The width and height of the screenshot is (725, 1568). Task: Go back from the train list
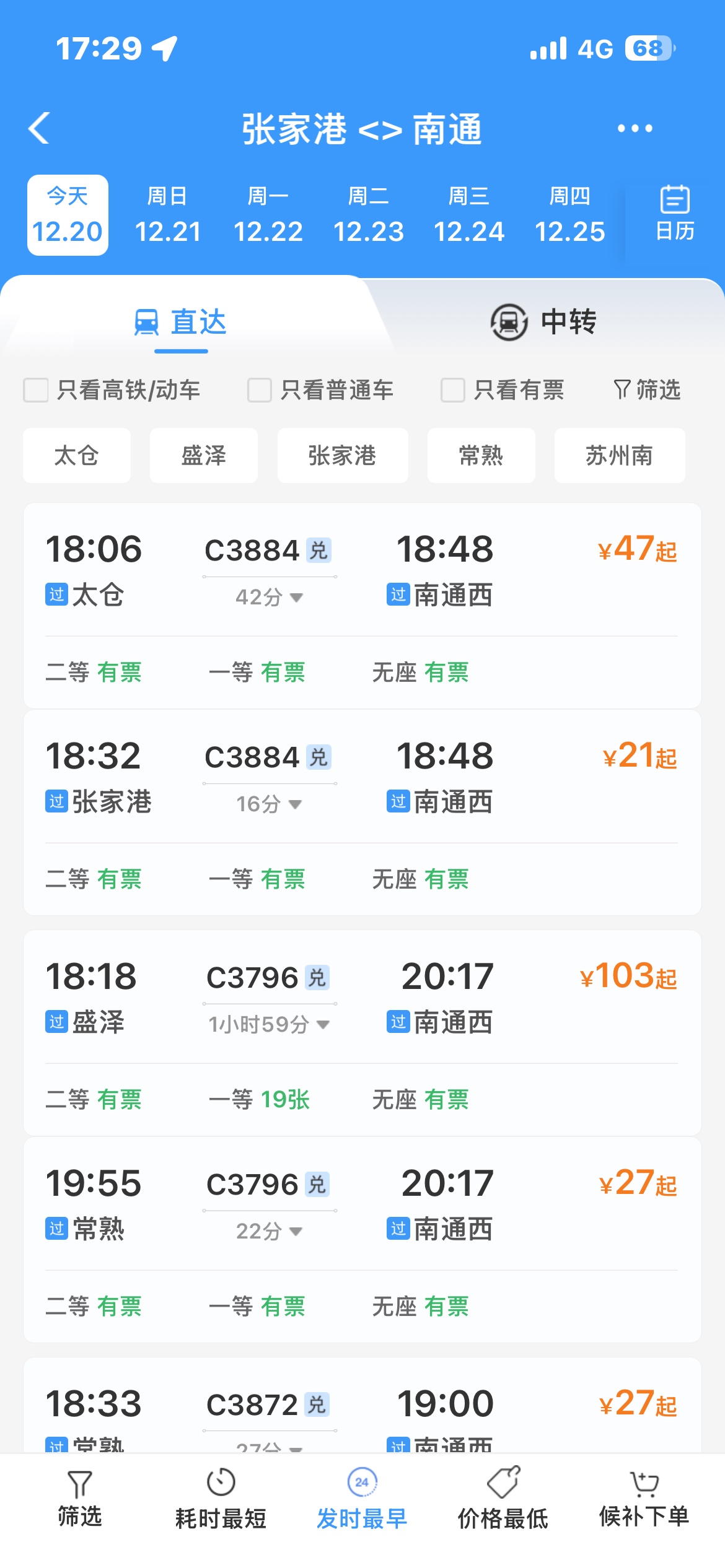39,129
